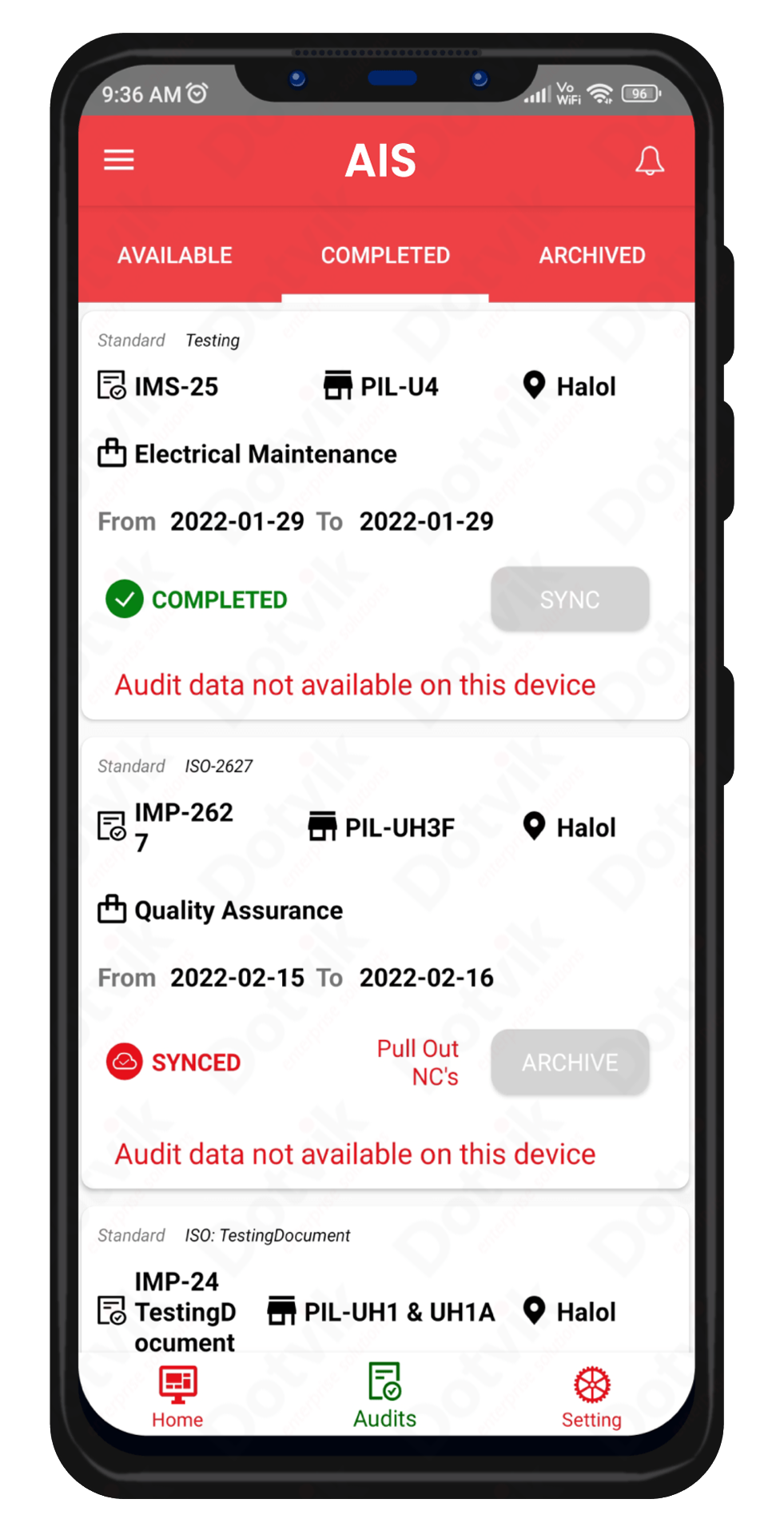Image resolution: width=784 pixels, height=1531 pixels.
Task: Click the briefcase icon beside Quality Assurance
Action: (x=111, y=909)
